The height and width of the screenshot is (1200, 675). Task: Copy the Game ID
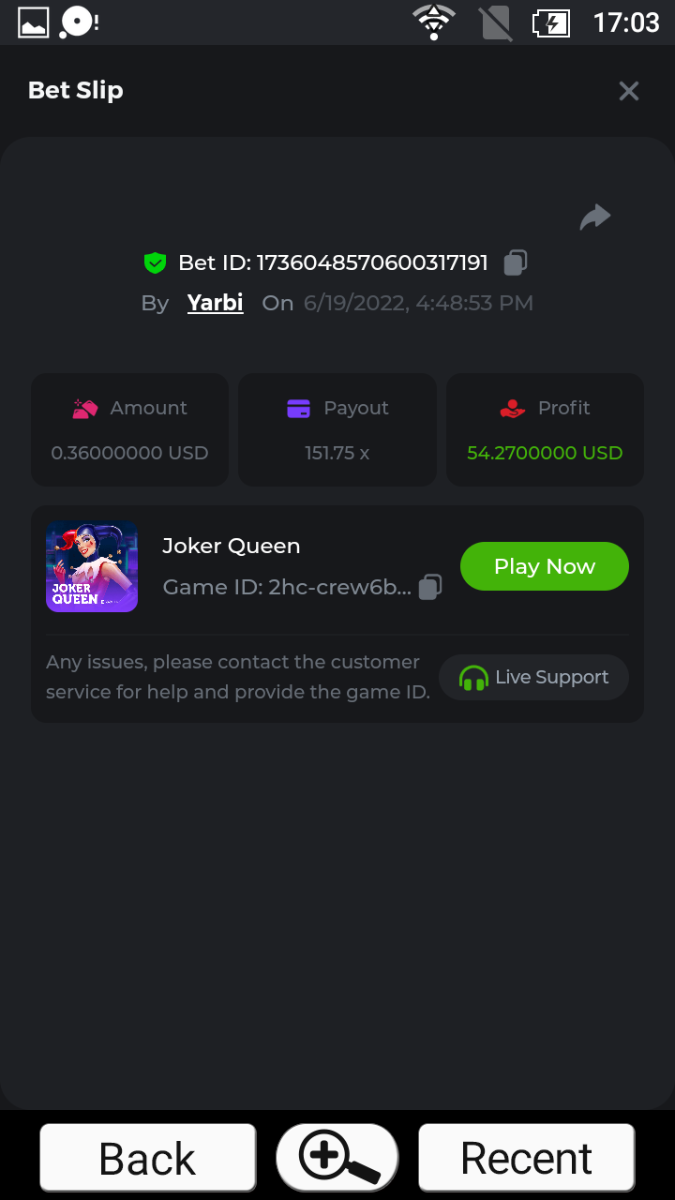tap(430, 587)
